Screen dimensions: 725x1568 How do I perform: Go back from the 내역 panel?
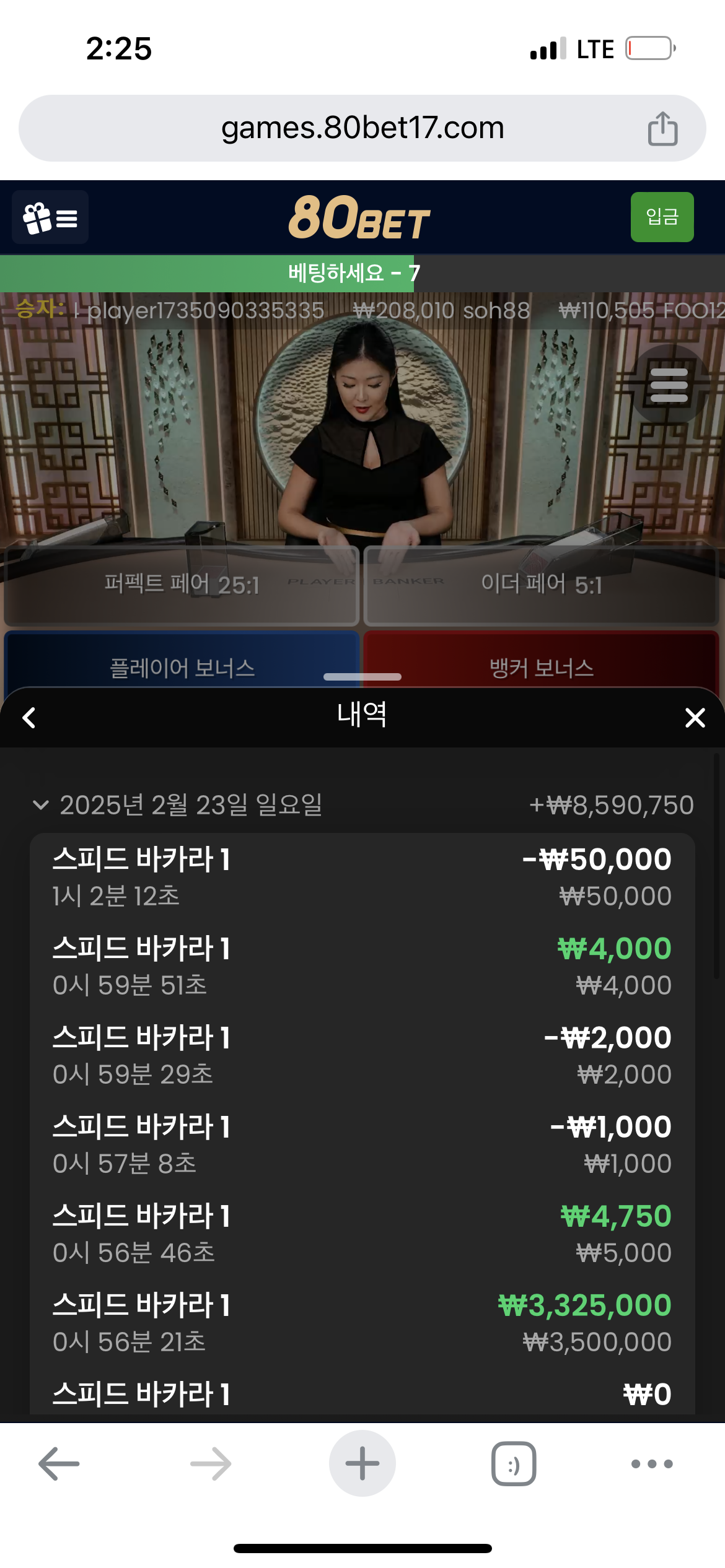[29, 718]
